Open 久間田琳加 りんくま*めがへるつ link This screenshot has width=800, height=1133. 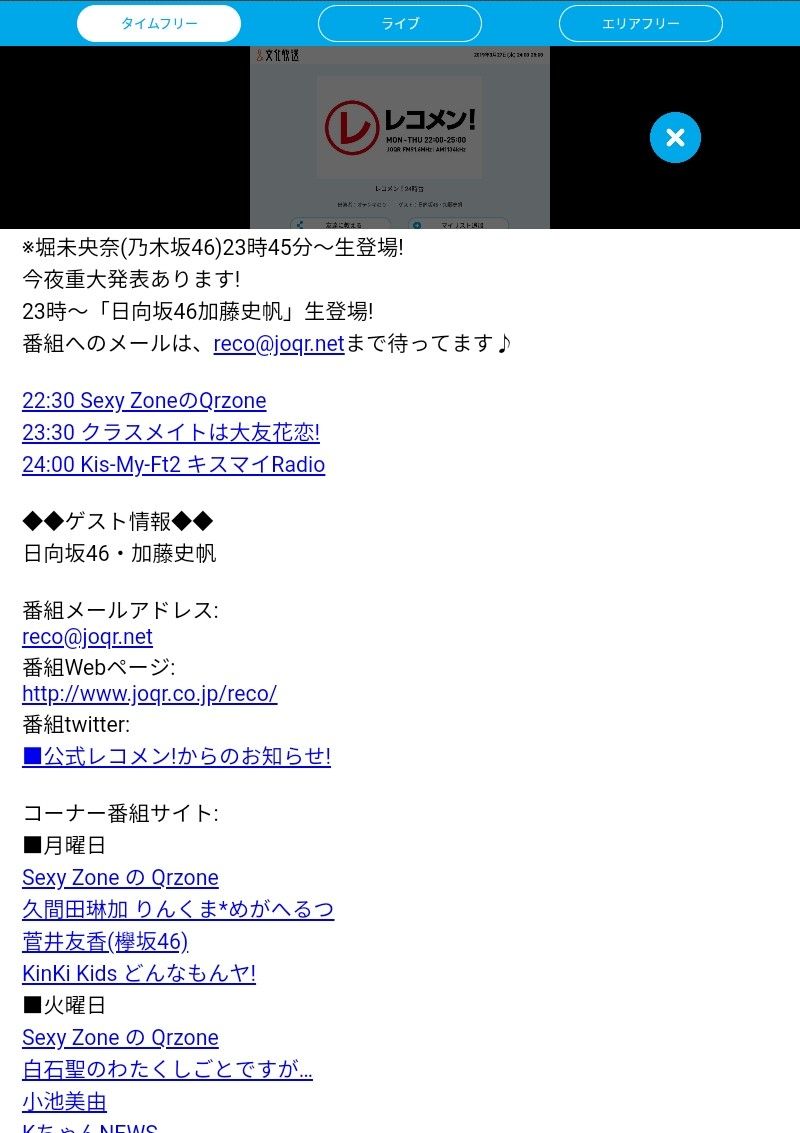[178, 909]
